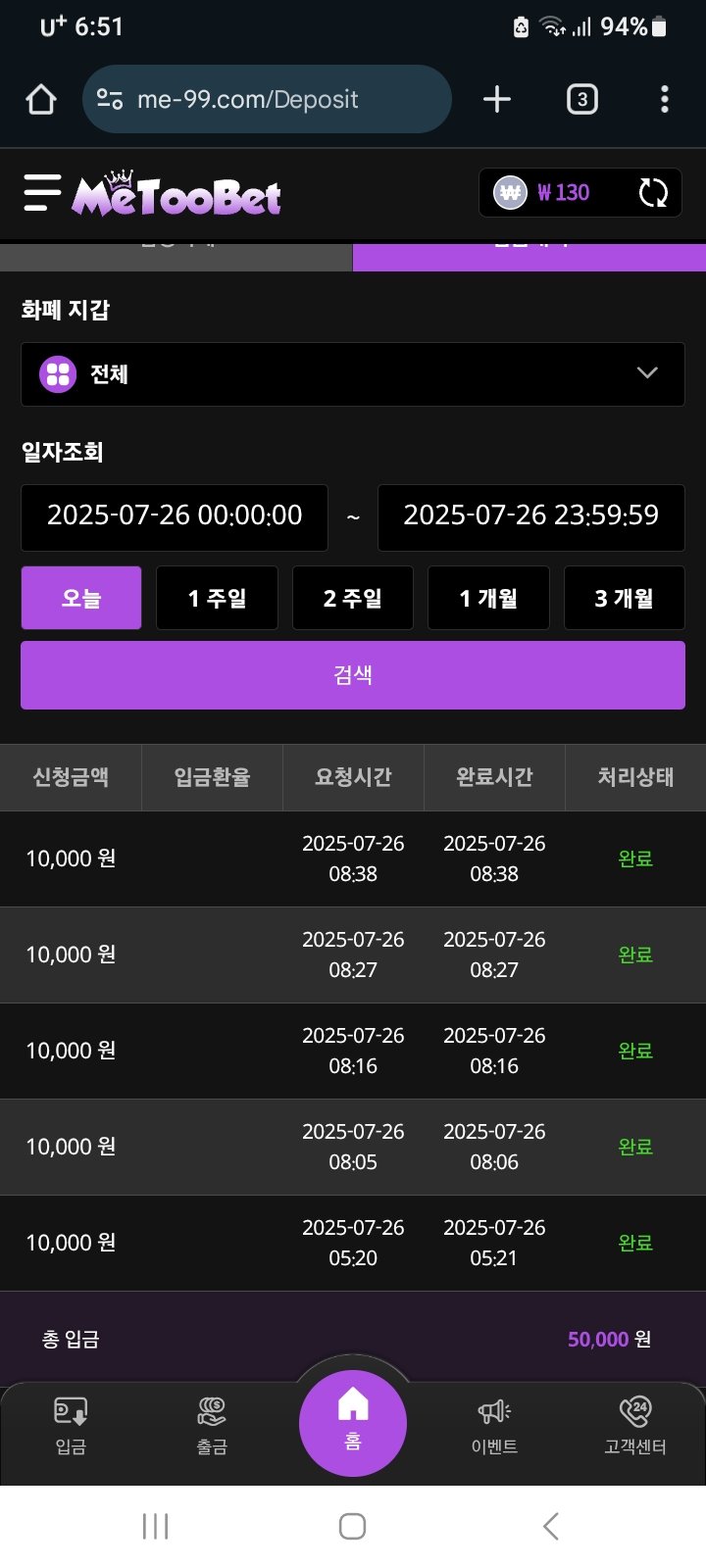Select the 1 개월 period

[x=488, y=598]
